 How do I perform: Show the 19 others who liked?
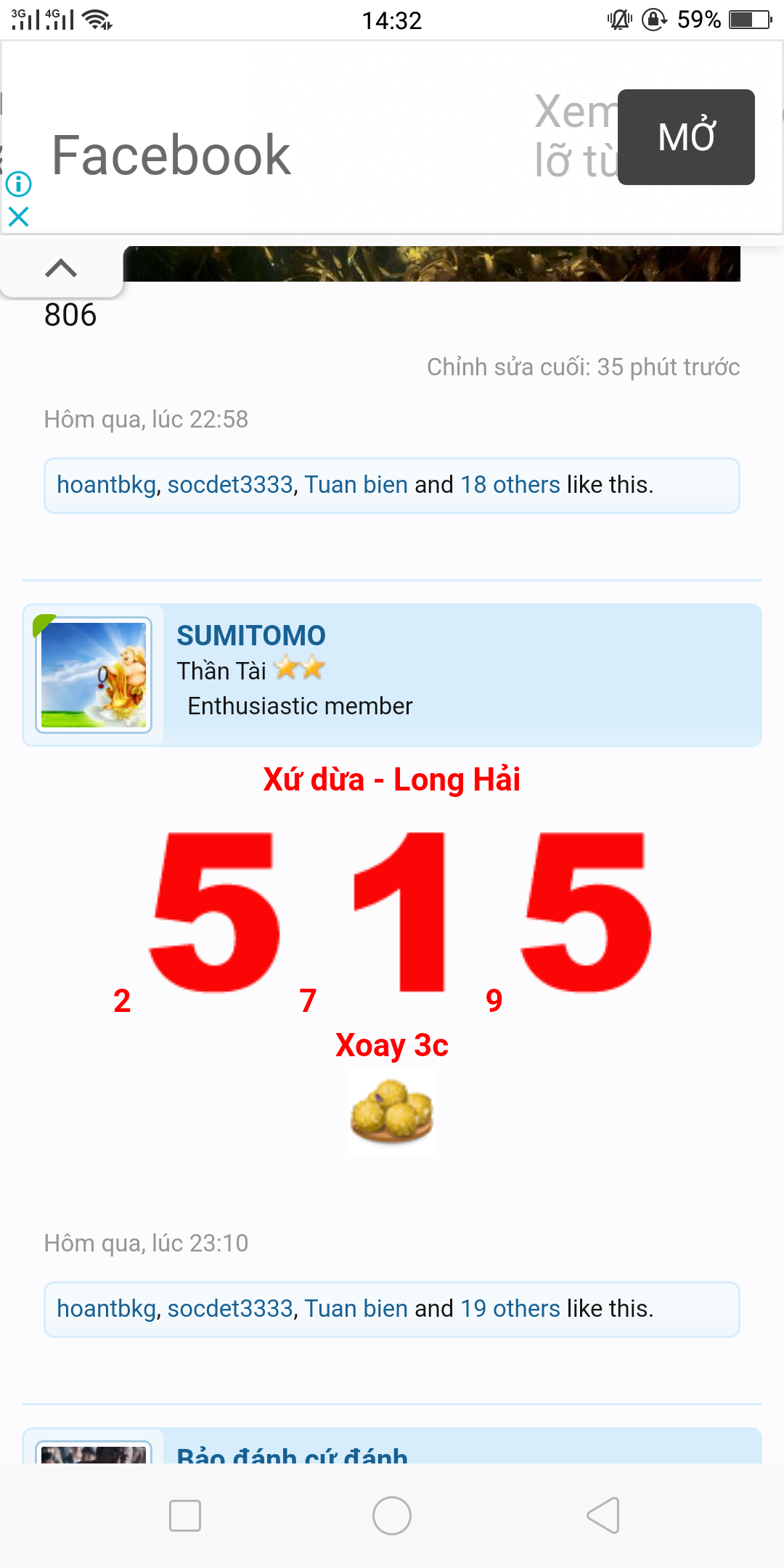510,1309
